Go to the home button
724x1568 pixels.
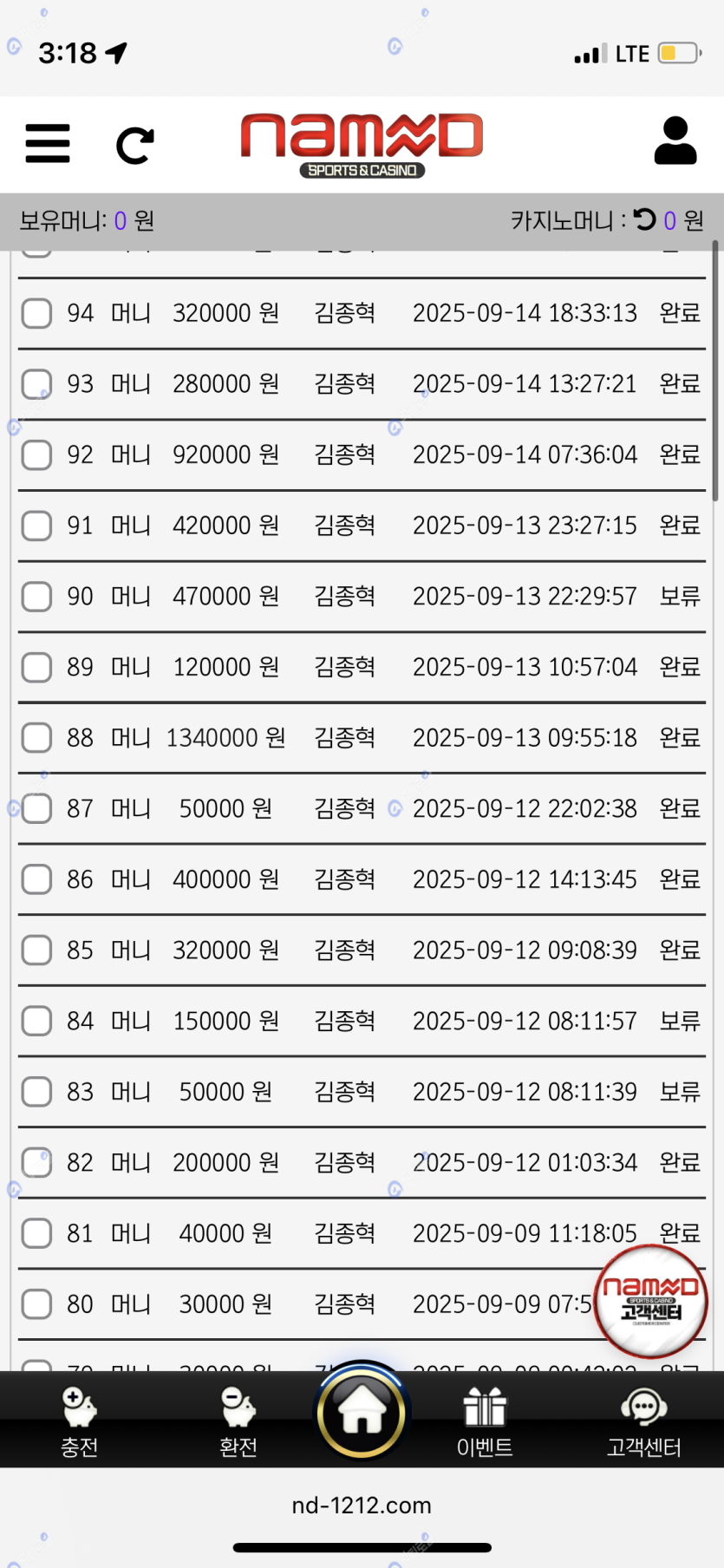pos(362,1411)
